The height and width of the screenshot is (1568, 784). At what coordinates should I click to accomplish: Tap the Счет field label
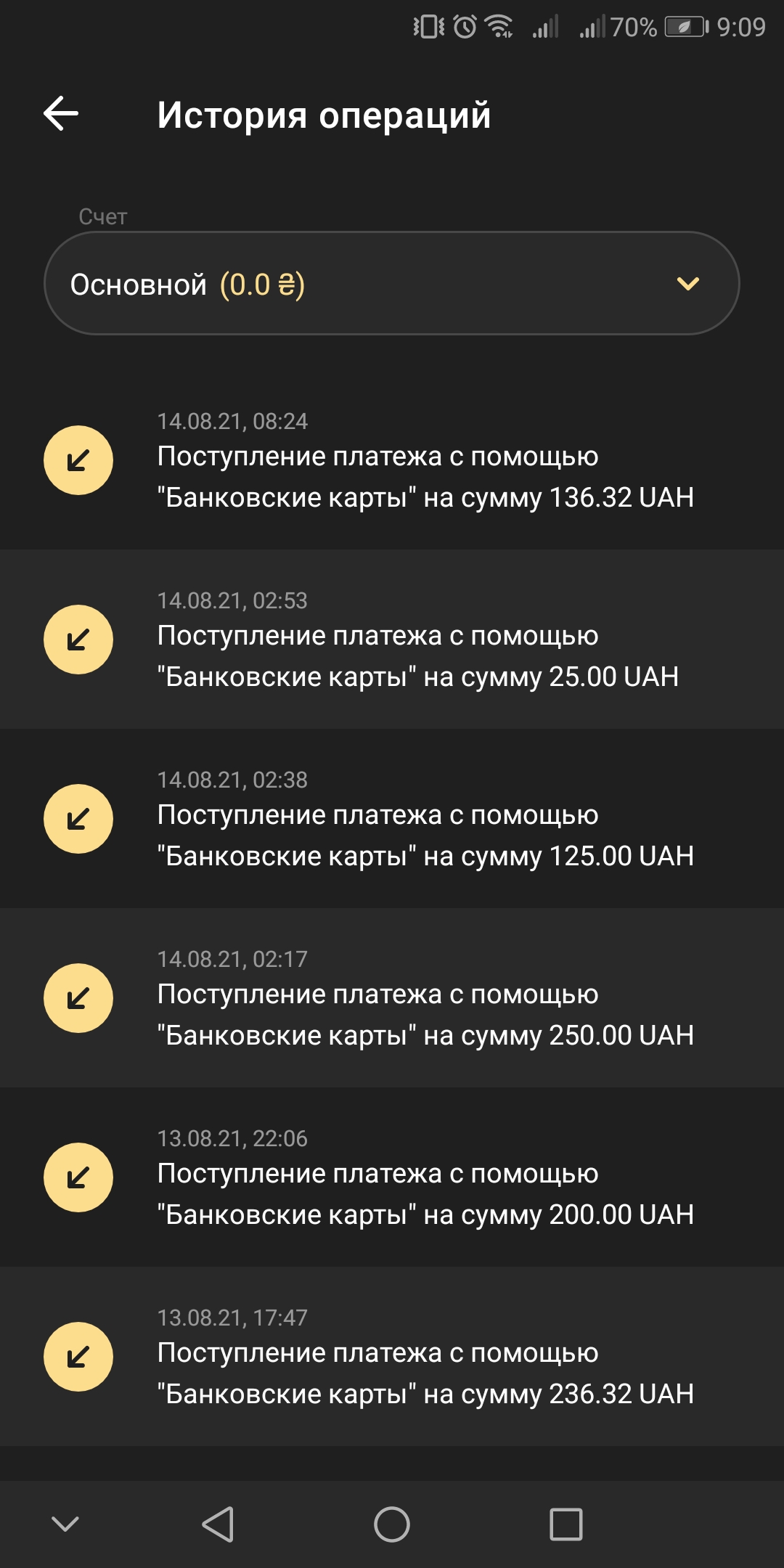pos(102,216)
